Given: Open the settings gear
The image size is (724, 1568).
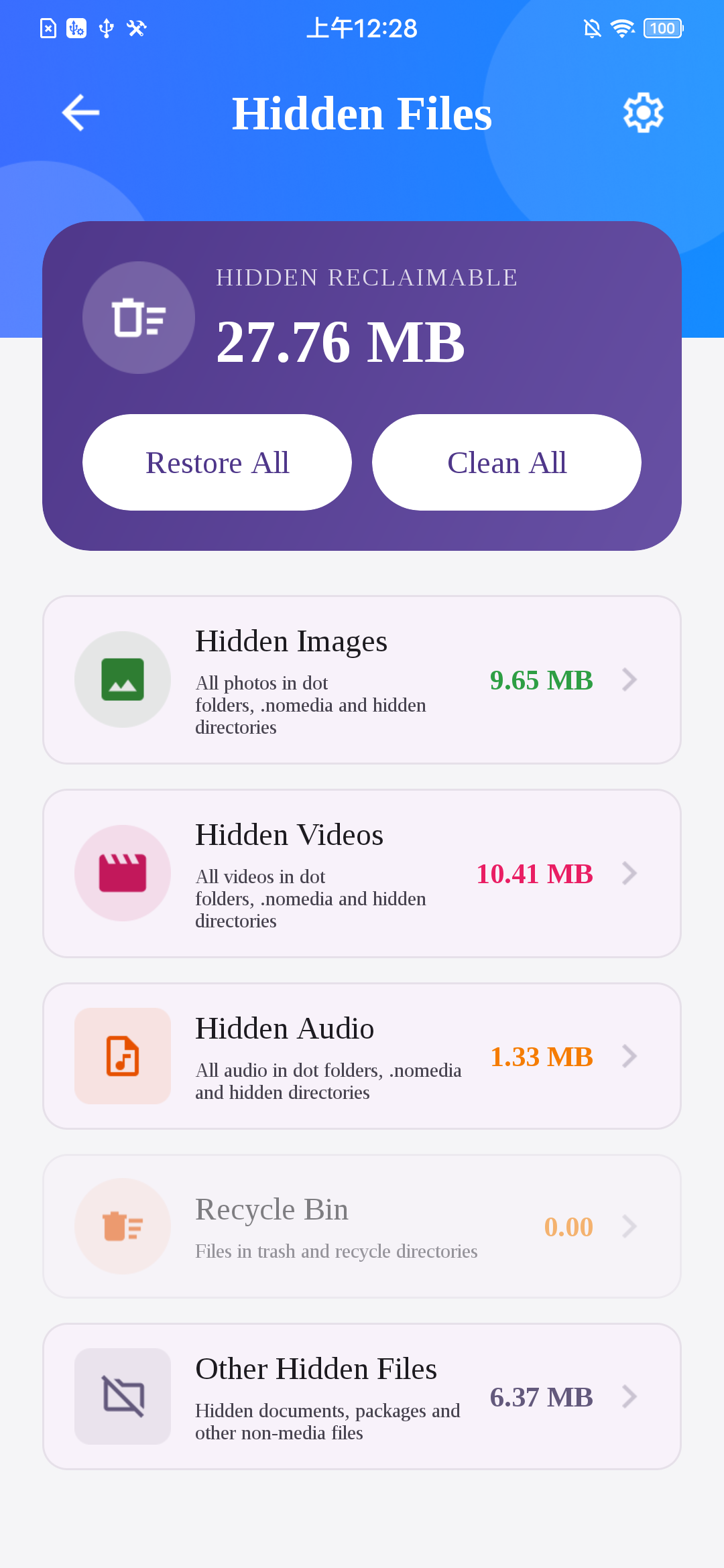Looking at the screenshot, I should click(644, 113).
